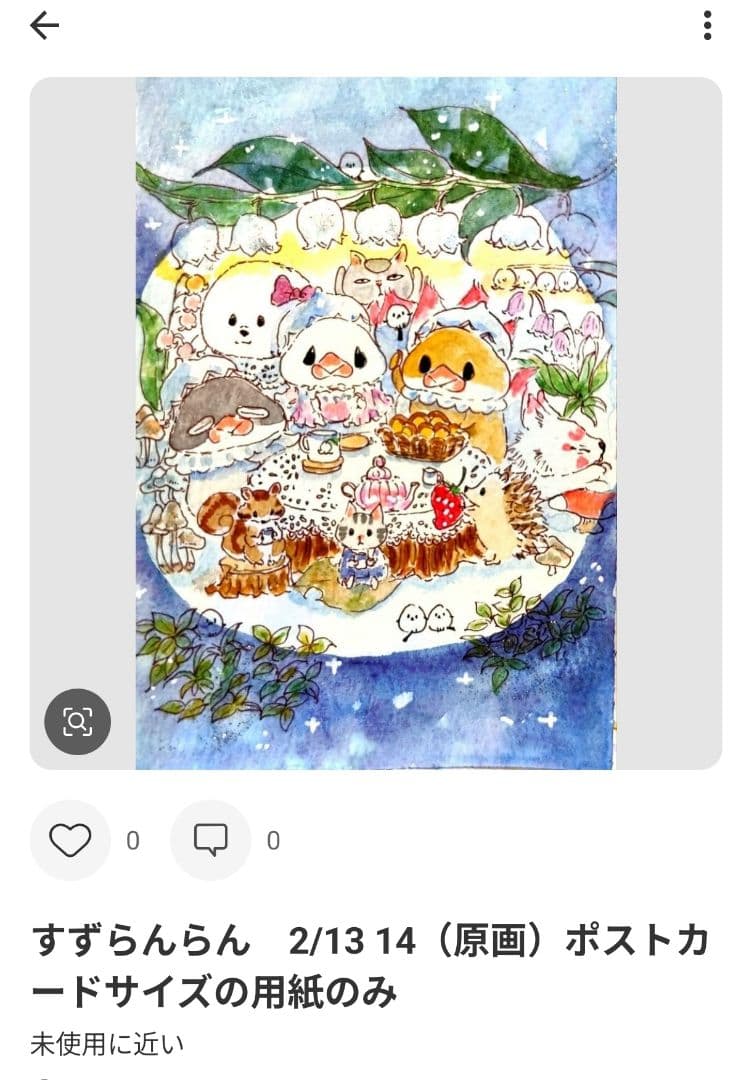Screen dimensions: 752x1080
Task: Select the comment bubble to leave feedback
Action: click(x=210, y=842)
